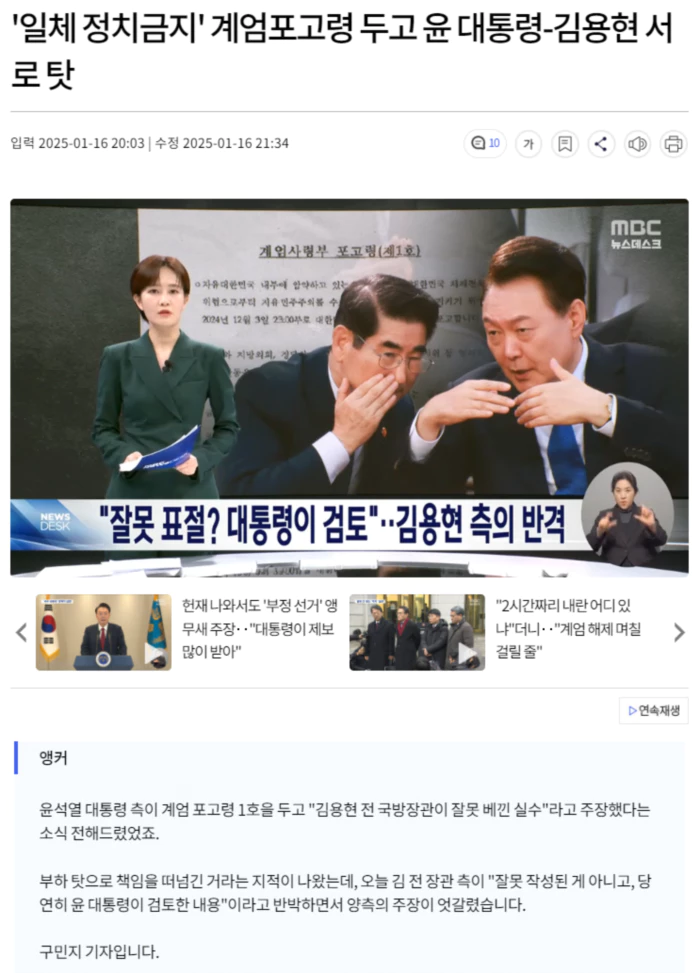Open the comments with 10 replies
The width and height of the screenshot is (700, 973).
pos(485,144)
